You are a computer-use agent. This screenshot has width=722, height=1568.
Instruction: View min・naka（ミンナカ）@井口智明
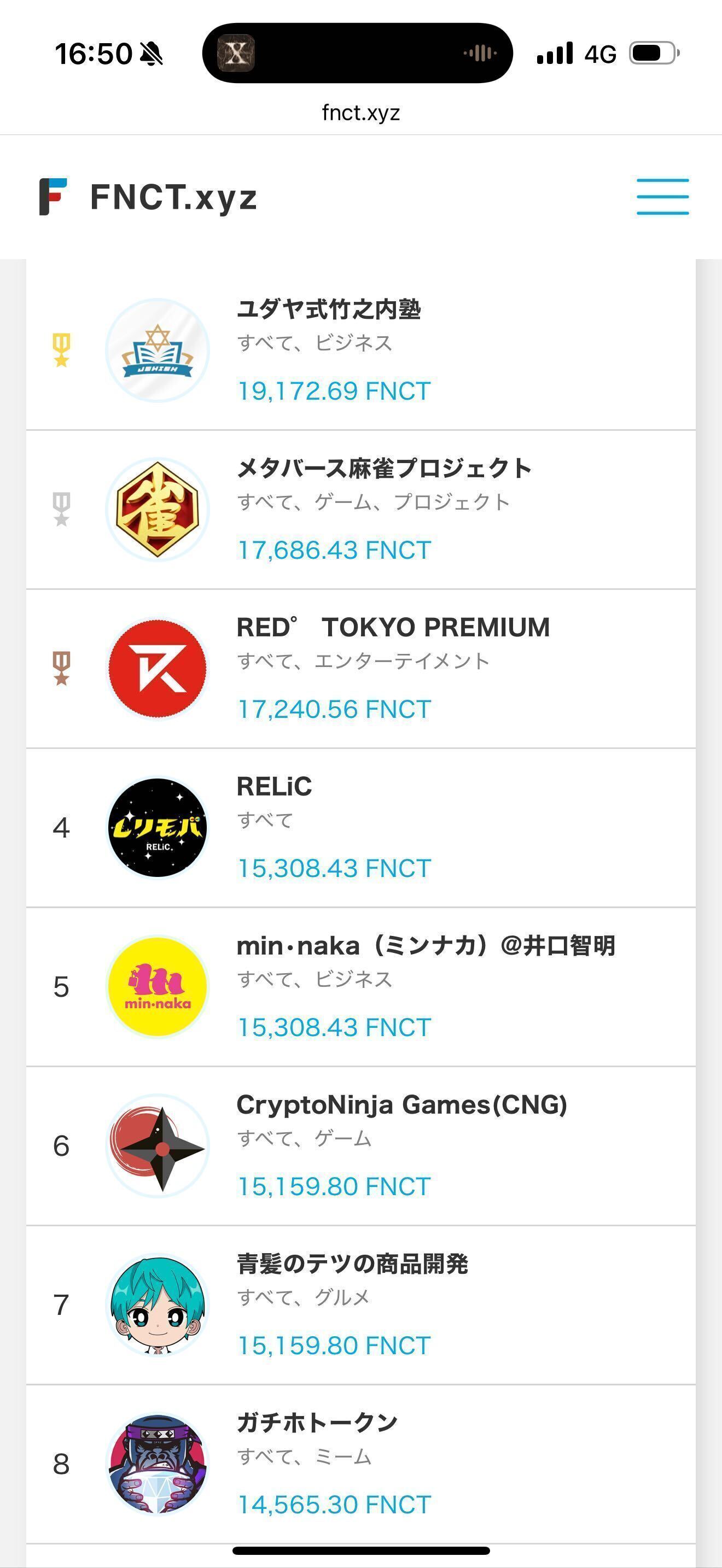(361, 987)
